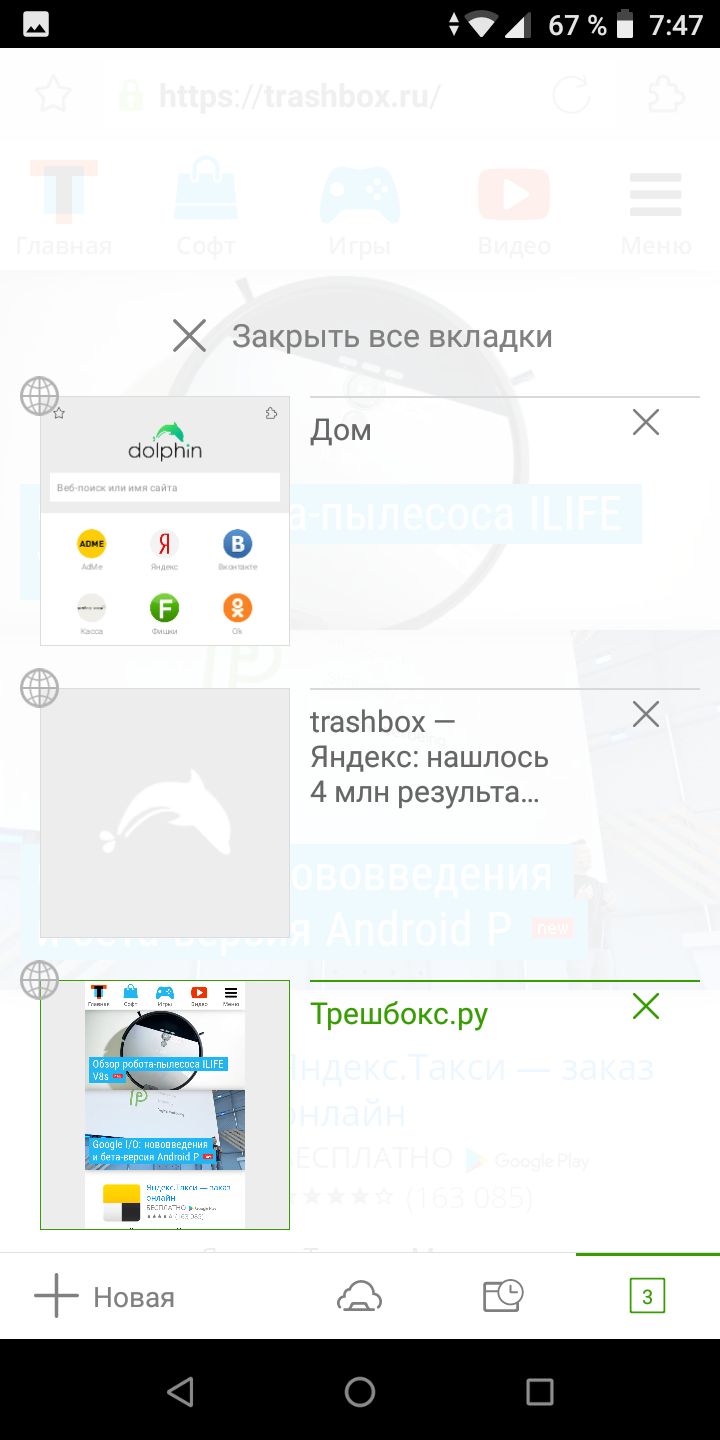Screen dimensions: 720x1440
Task: Go to the home screen
Action: pyautogui.click(x=360, y=1391)
